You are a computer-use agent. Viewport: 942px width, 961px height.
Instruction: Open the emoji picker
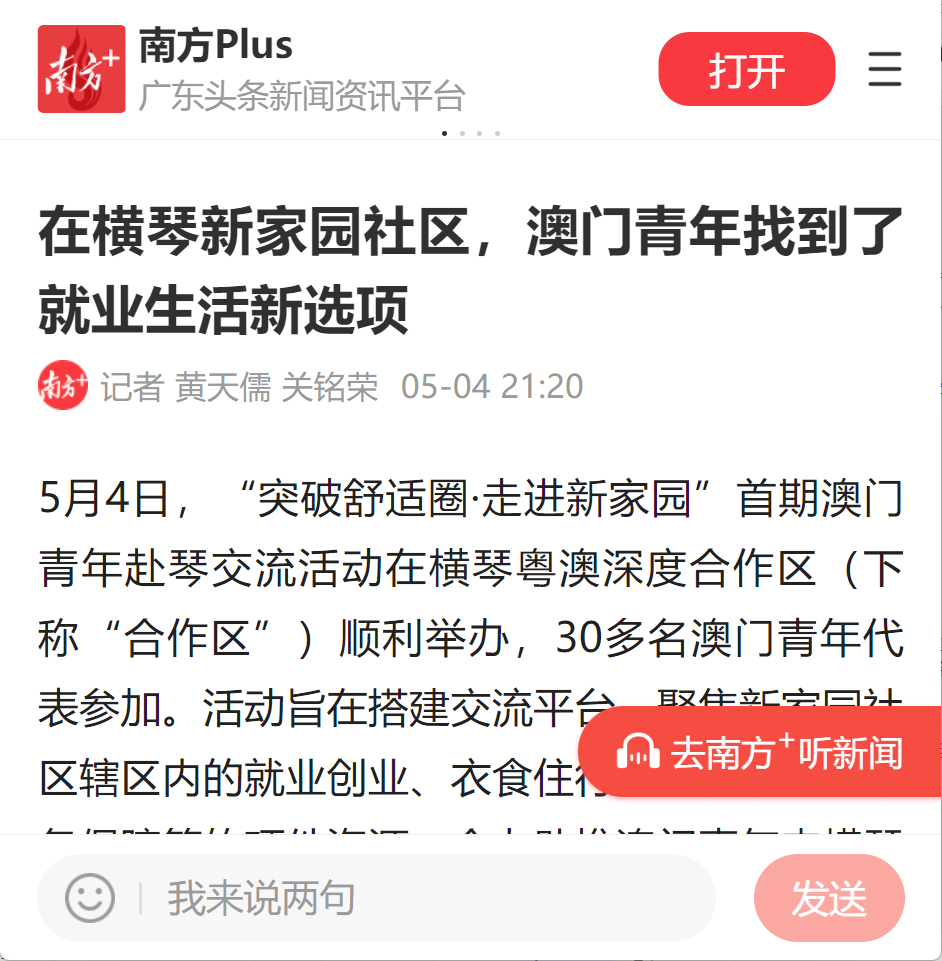pyautogui.click(x=90, y=898)
